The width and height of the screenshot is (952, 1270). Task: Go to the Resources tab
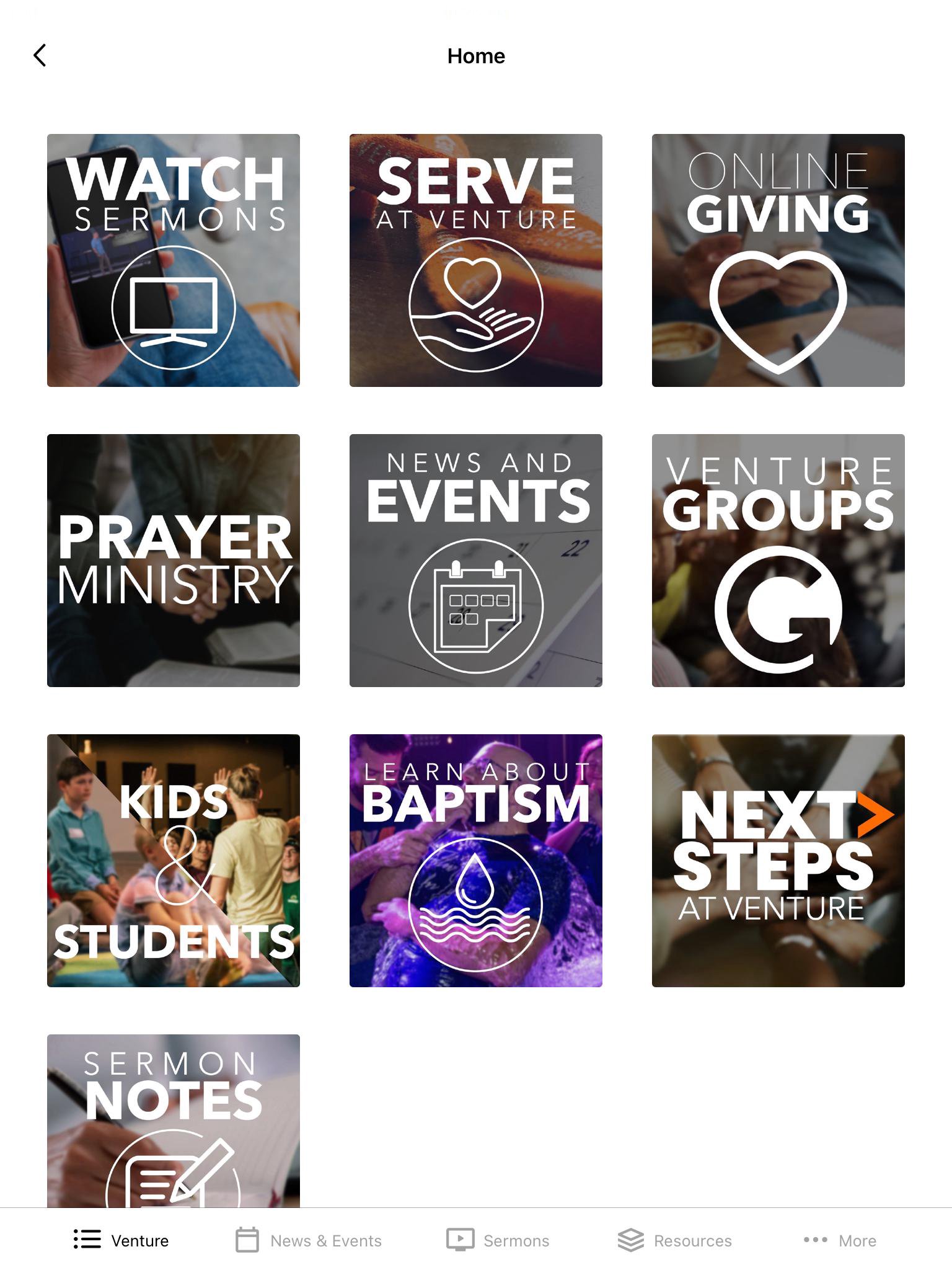(675, 1240)
